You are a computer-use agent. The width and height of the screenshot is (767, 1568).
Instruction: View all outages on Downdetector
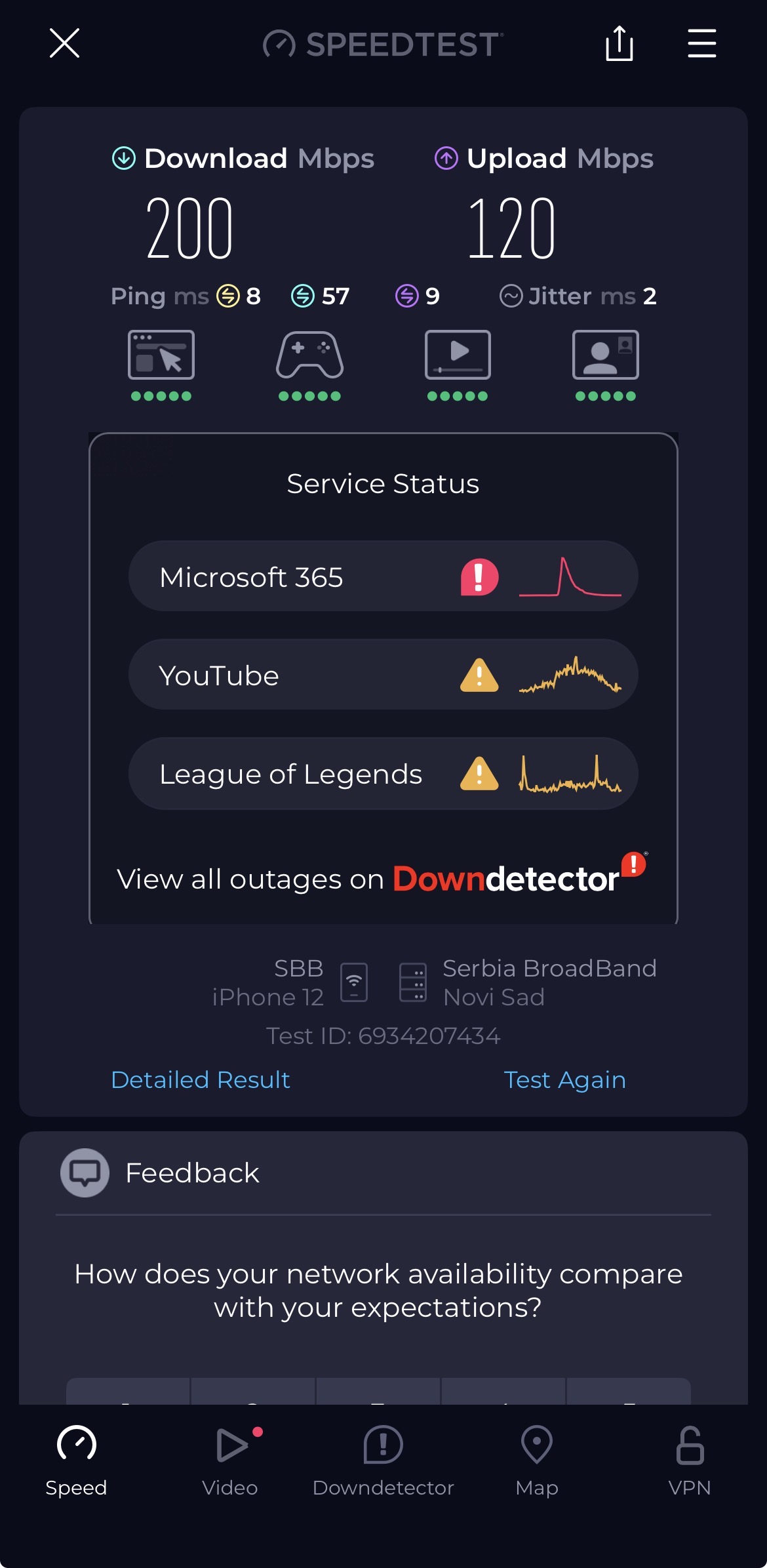(x=382, y=879)
